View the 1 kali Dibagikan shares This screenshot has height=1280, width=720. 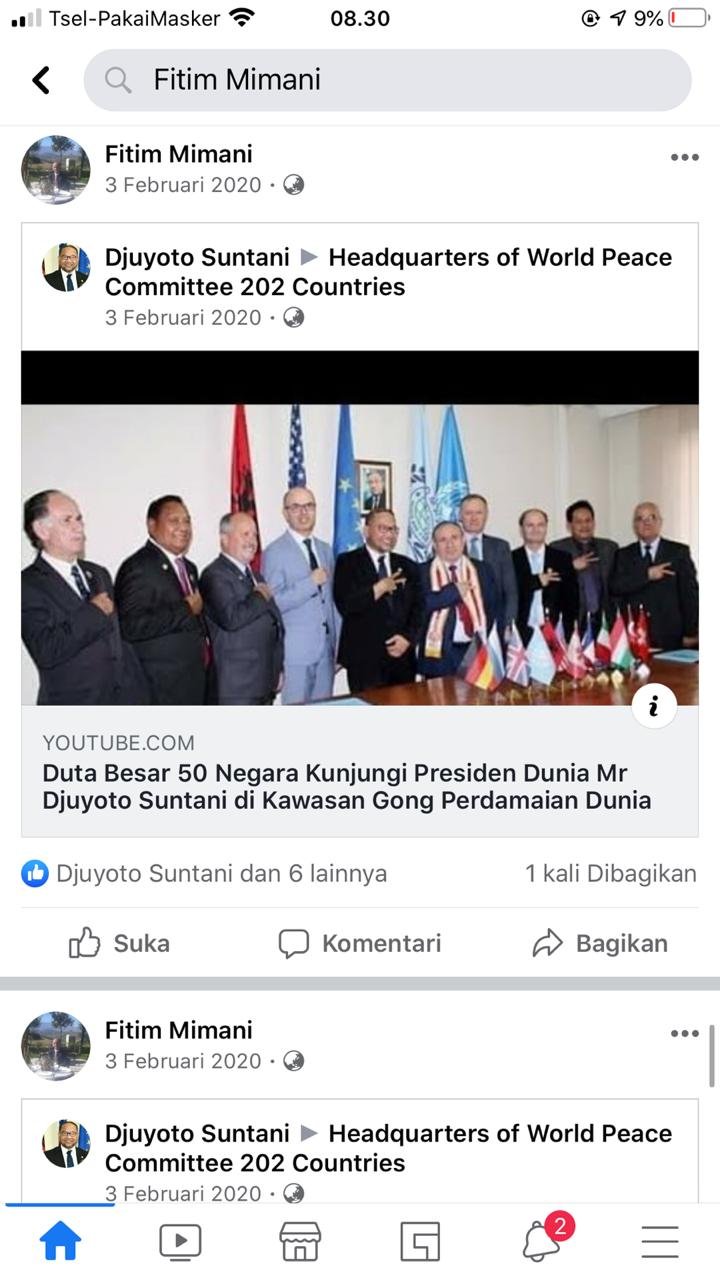point(610,873)
